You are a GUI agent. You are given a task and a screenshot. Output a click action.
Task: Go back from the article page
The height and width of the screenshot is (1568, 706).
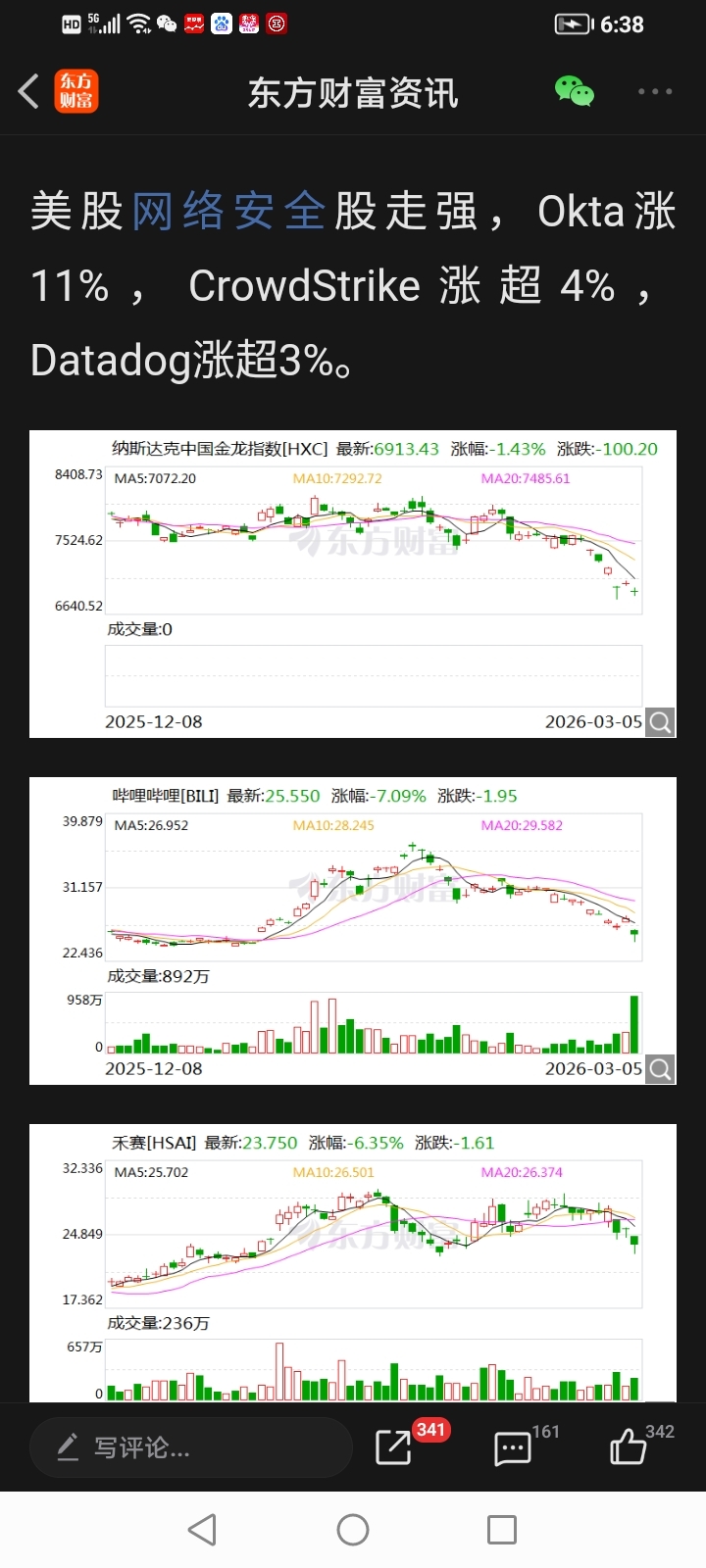pos(29,92)
